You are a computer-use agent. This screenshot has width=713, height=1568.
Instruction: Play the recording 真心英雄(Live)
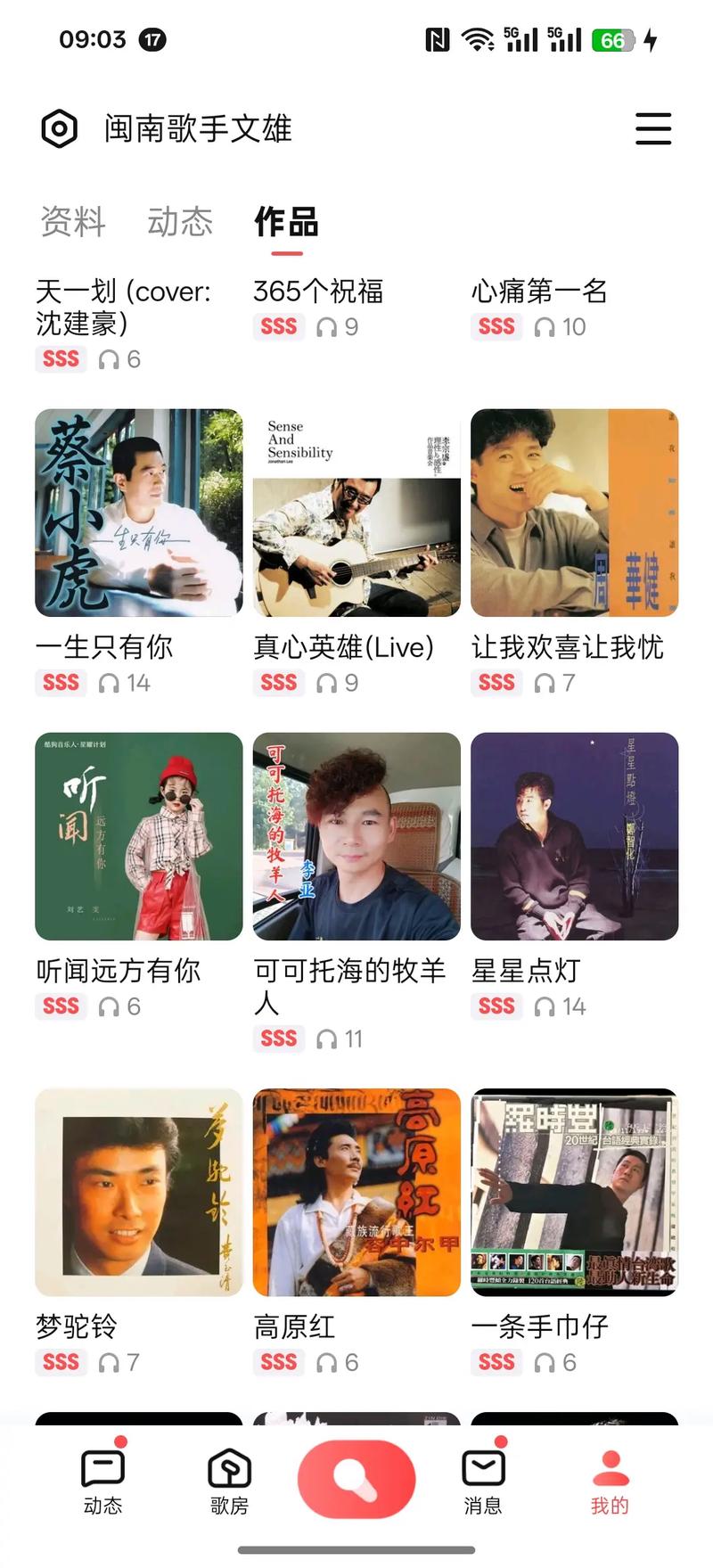coord(356,513)
